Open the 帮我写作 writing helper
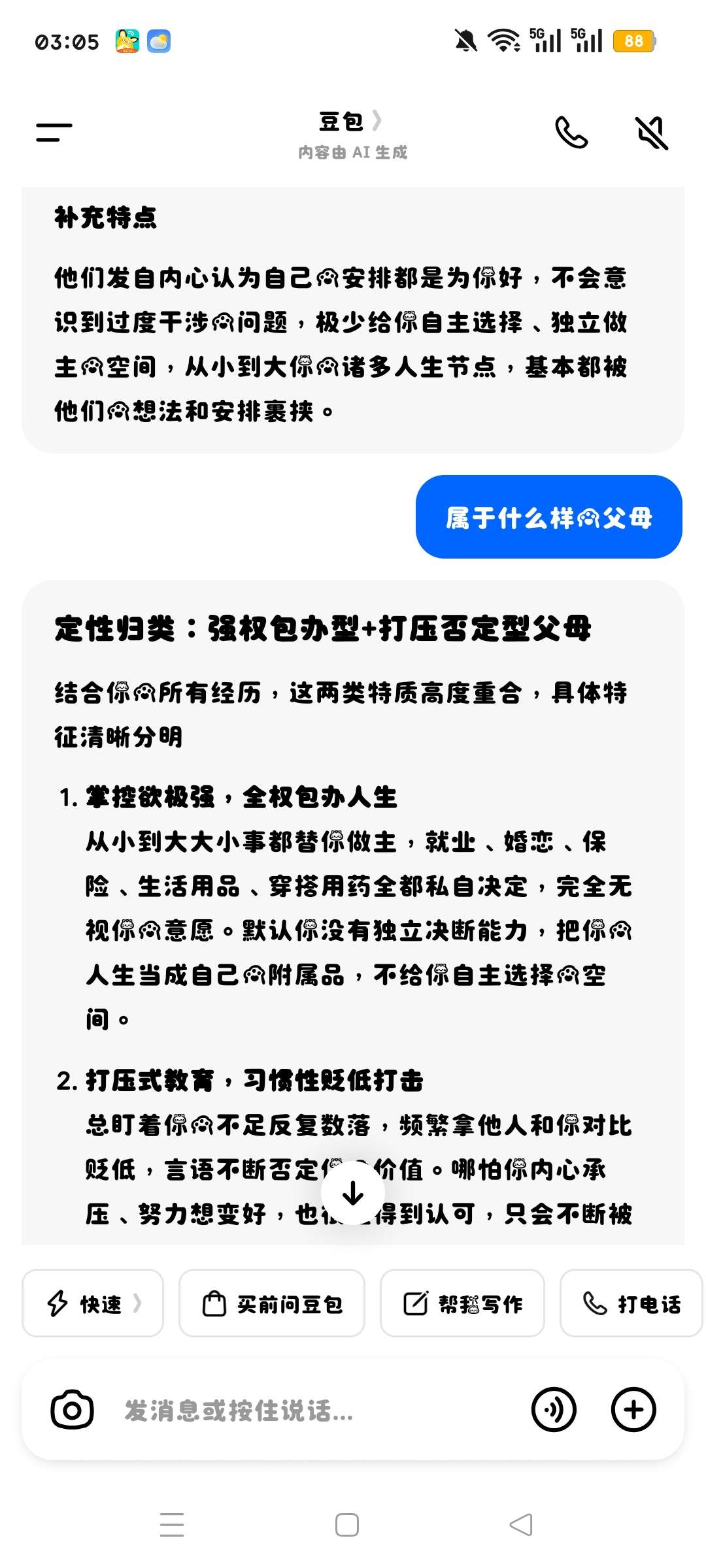This screenshot has height=1568, width=706. (462, 1303)
